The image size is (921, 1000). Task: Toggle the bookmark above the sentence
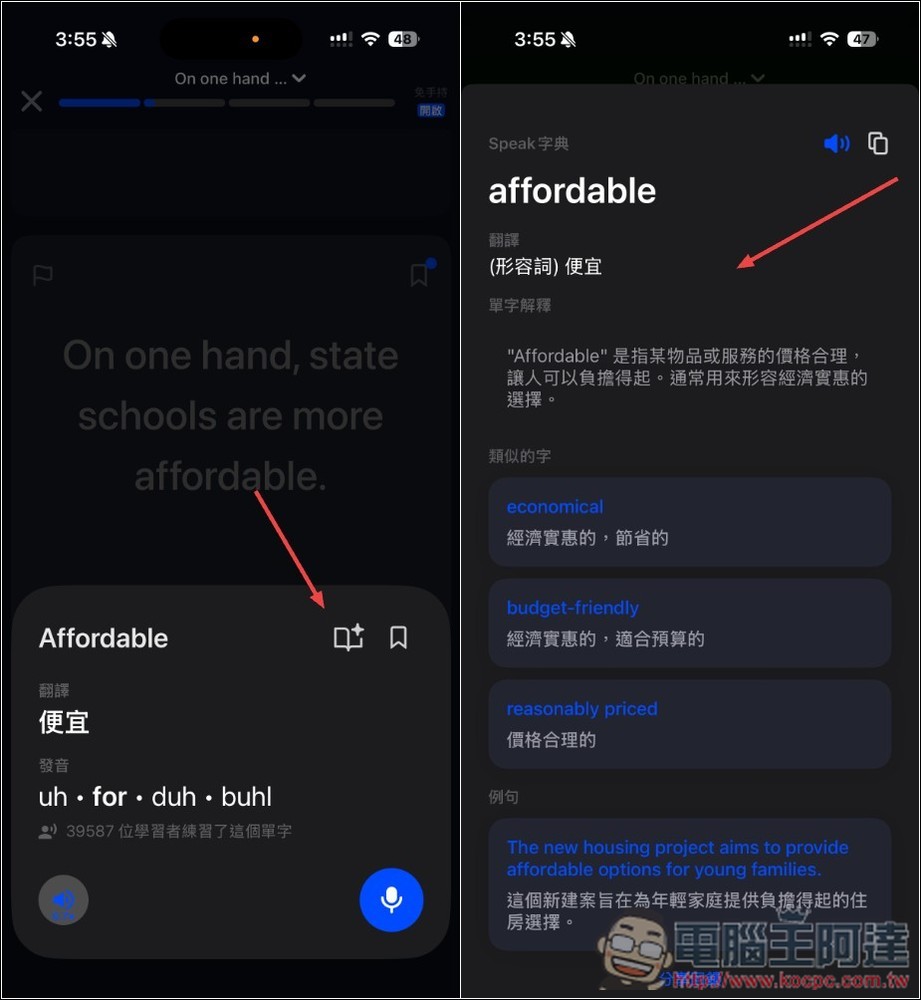click(418, 273)
